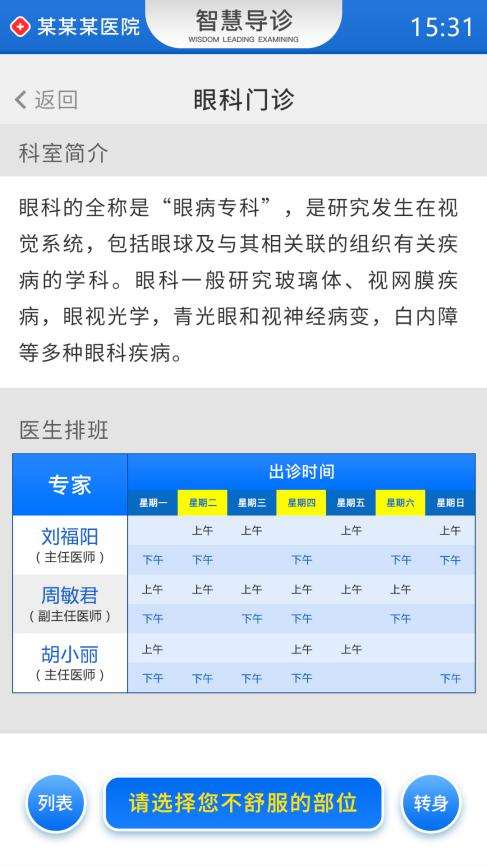This screenshot has width=487, height=866.
Task: Open the 列表 list view
Action: coord(55,803)
